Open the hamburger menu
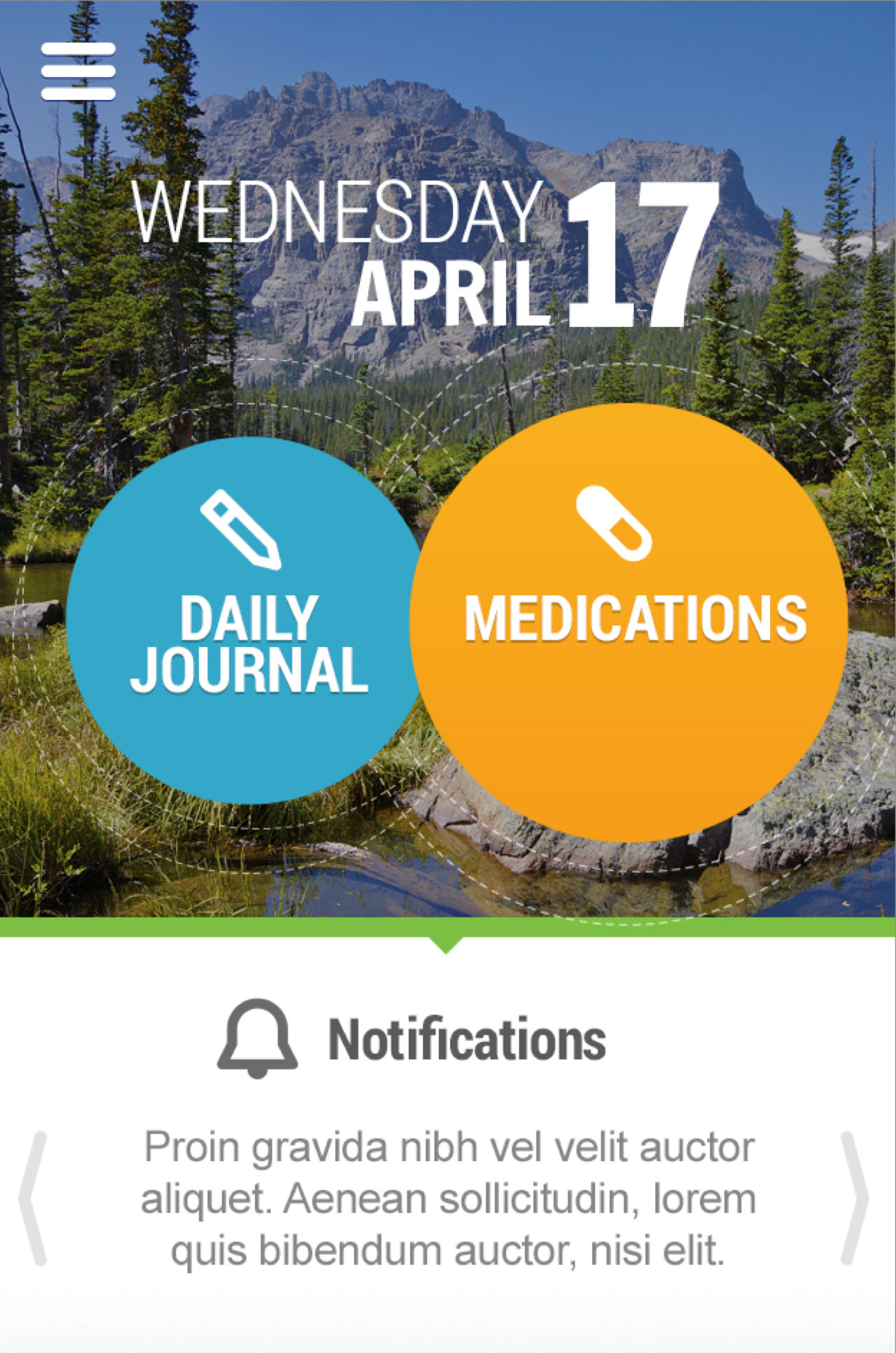The width and height of the screenshot is (896, 1353). pos(78,71)
